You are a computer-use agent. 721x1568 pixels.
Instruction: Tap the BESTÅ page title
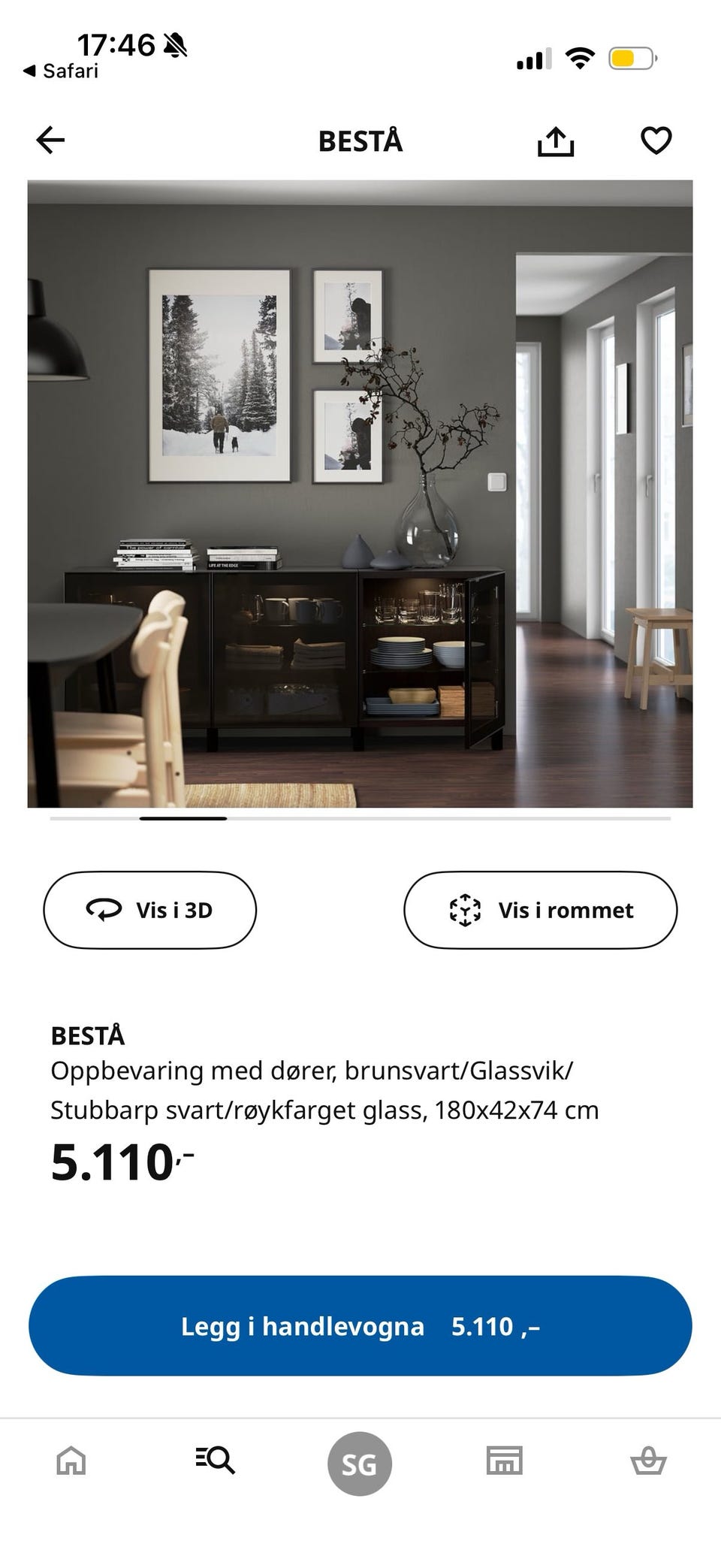point(360,140)
